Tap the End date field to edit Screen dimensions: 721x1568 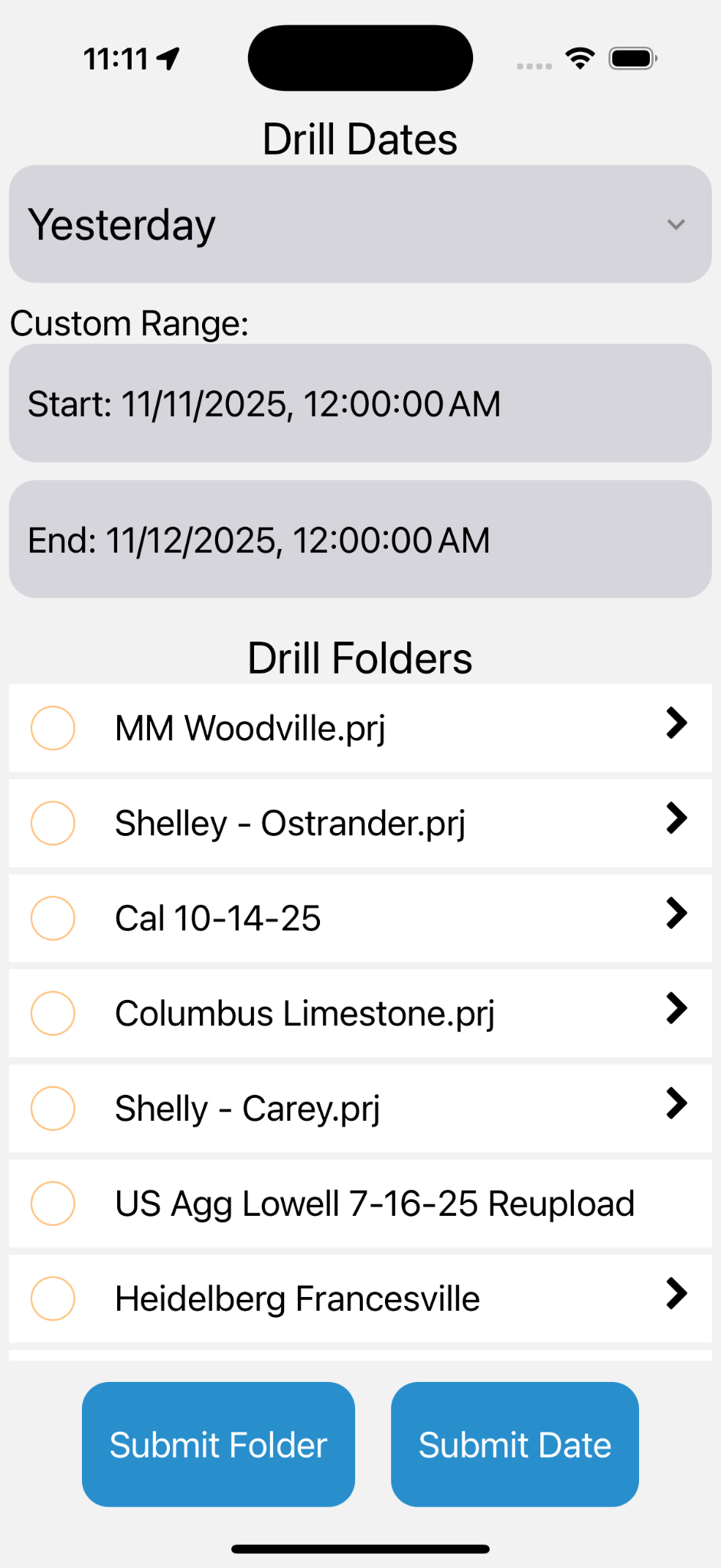360,539
